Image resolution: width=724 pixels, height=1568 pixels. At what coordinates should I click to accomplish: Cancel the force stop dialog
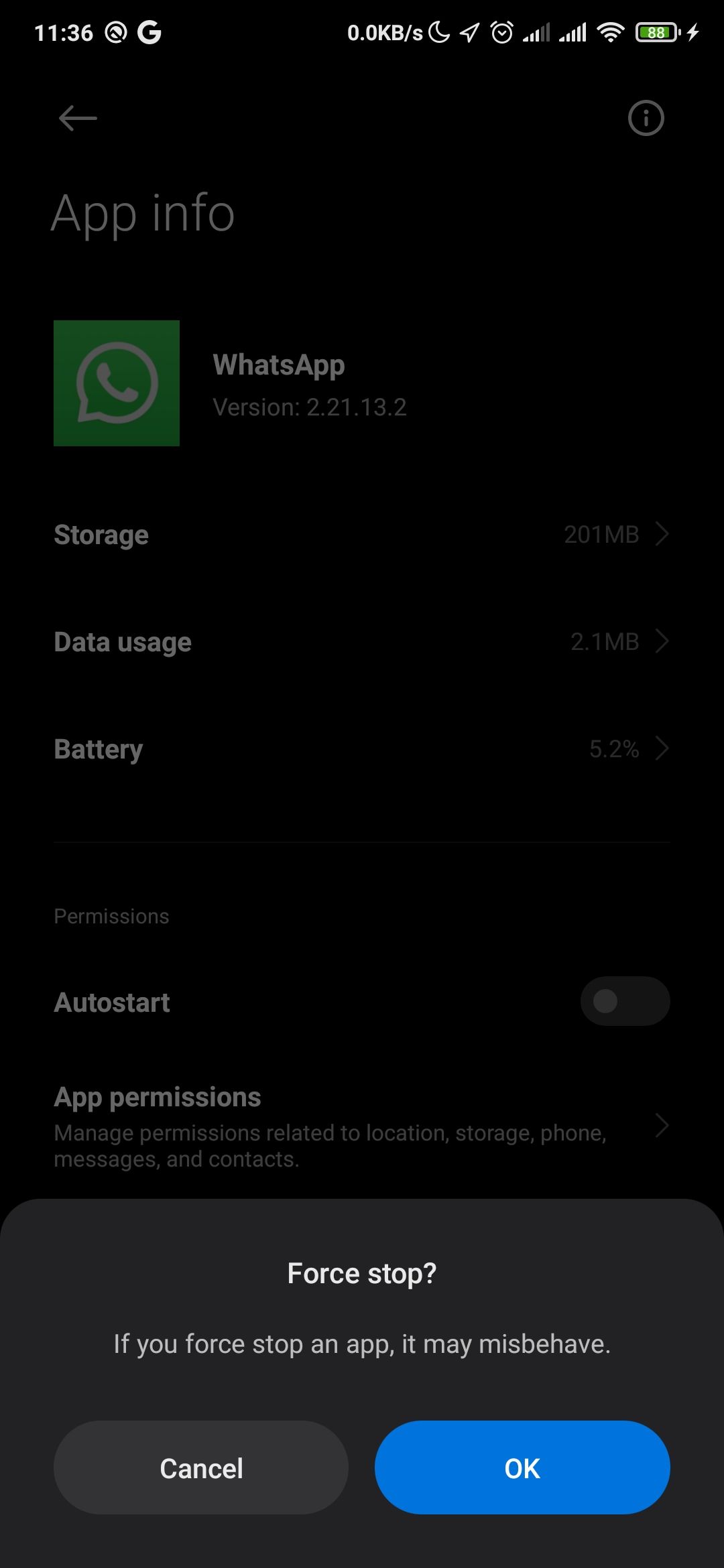[200, 1467]
